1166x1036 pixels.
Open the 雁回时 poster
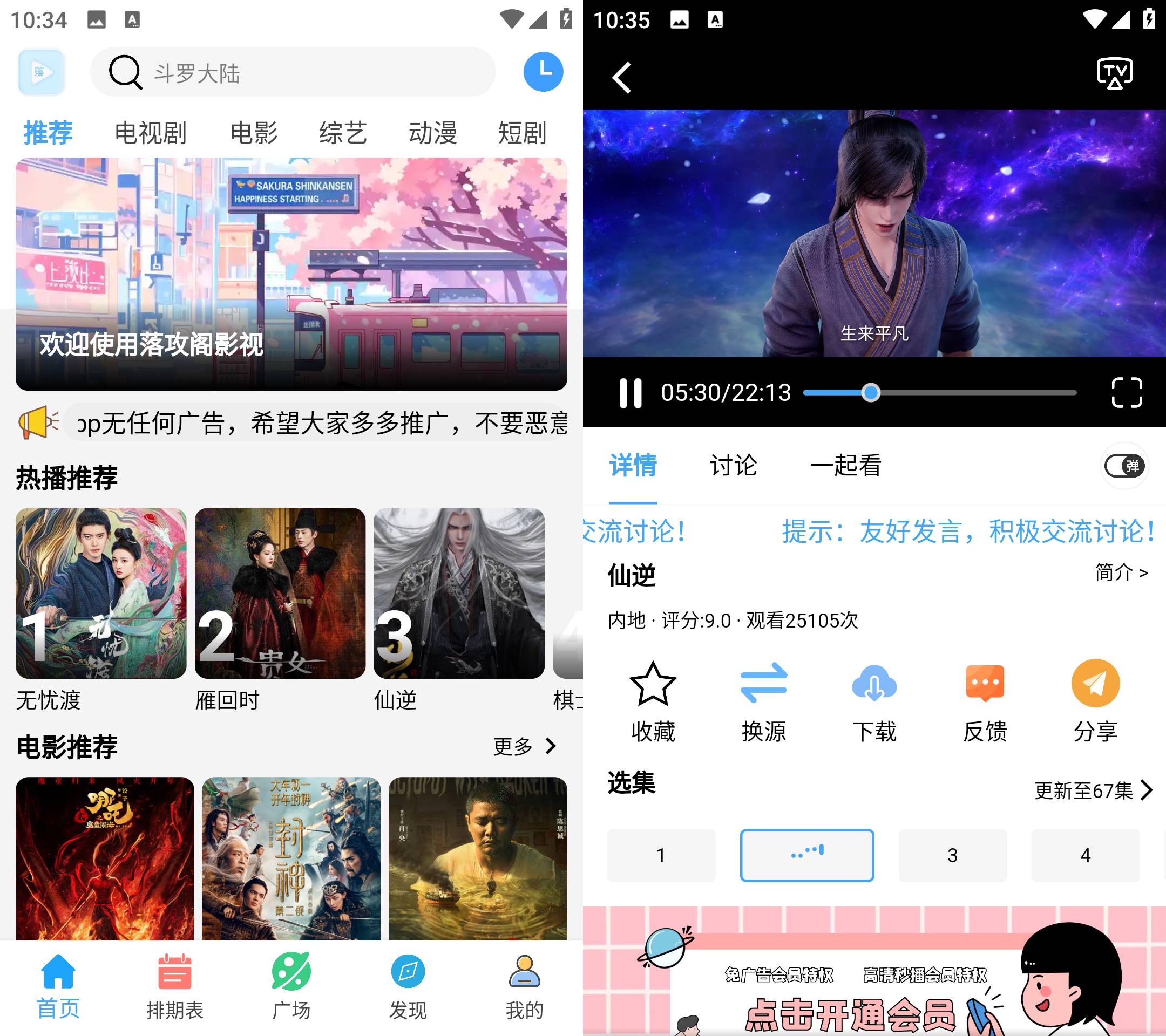pyautogui.click(x=280, y=593)
